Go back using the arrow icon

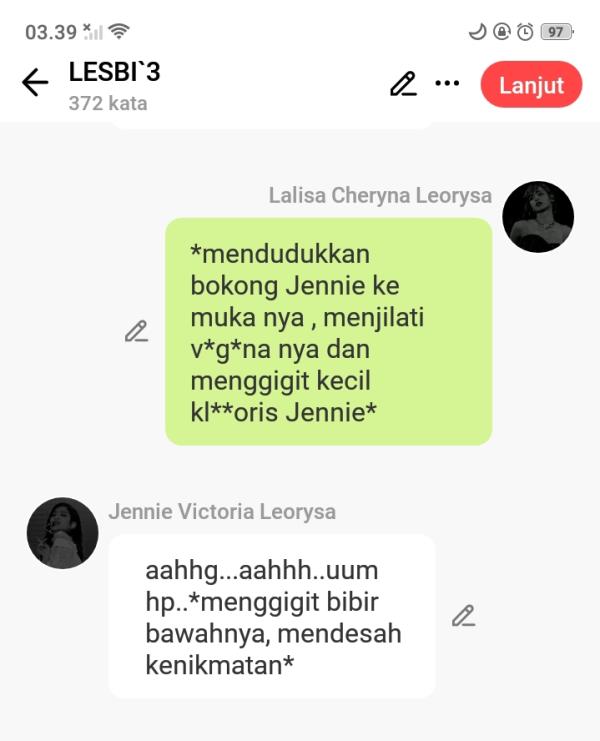pyautogui.click(x=35, y=83)
